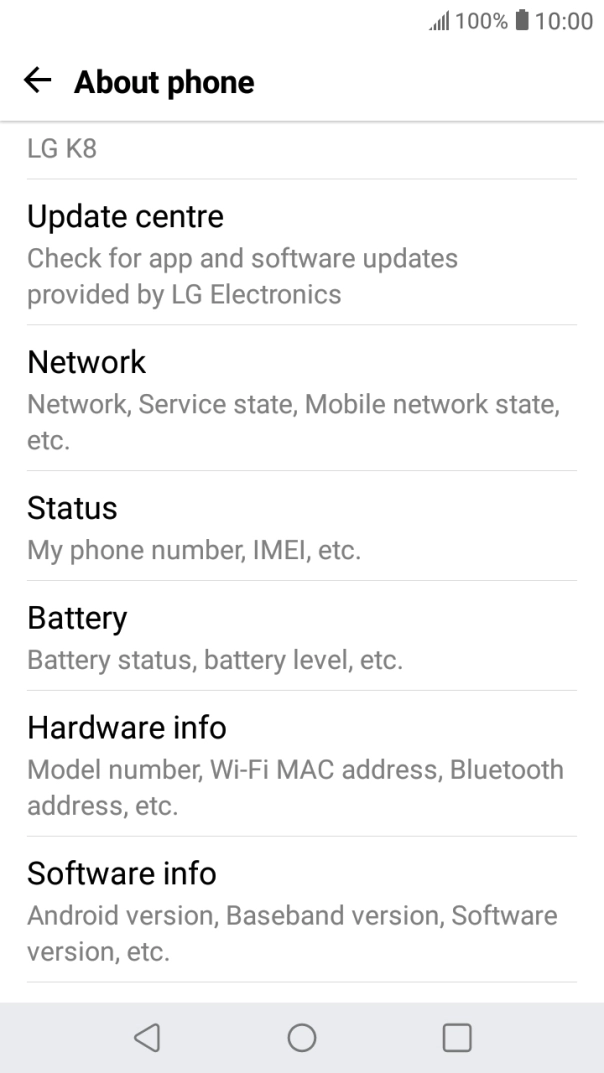Viewport: 604px width, 1073px height.
Task: Open Update centre
Action: point(302,252)
